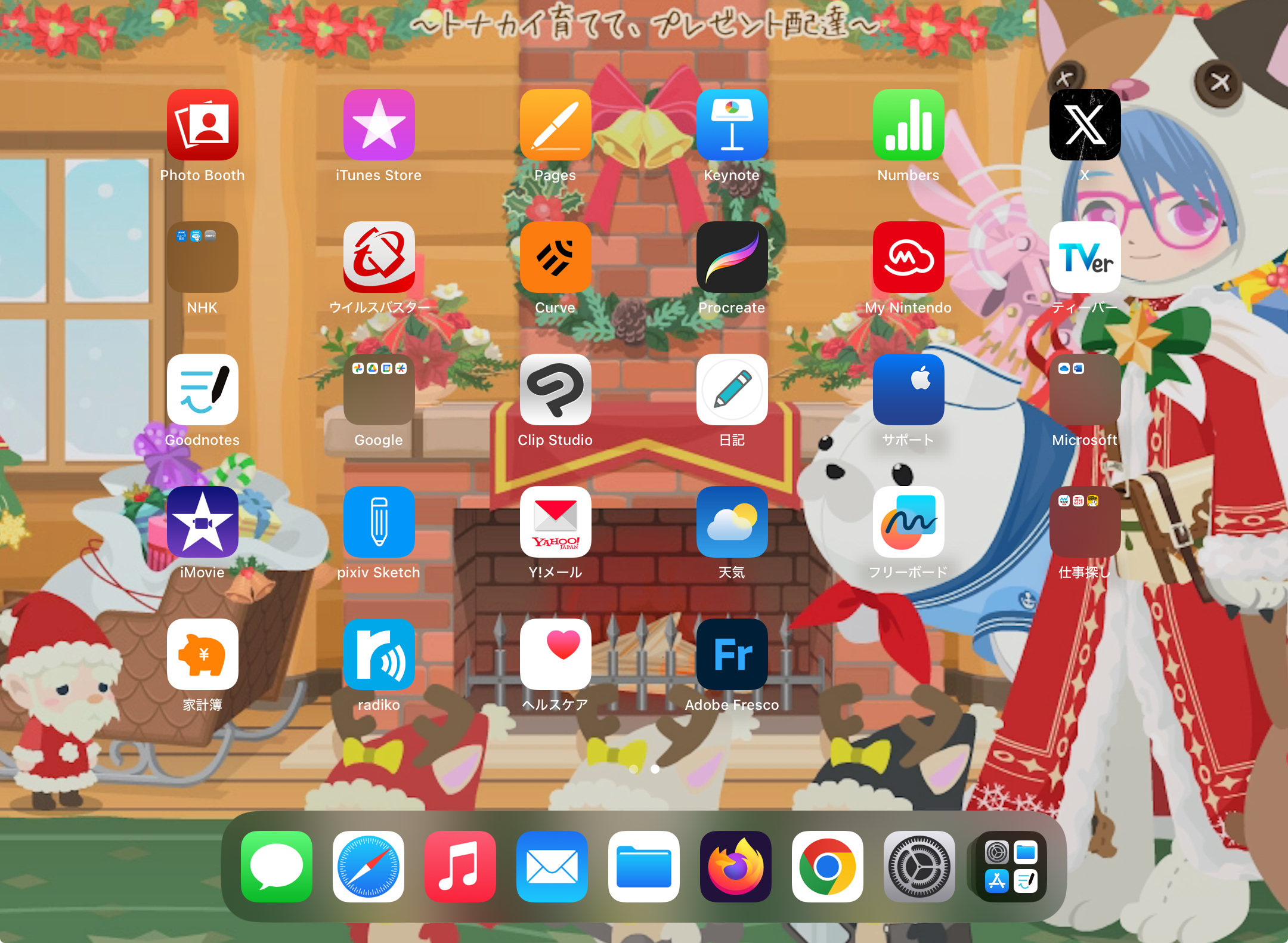Image resolution: width=1288 pixels, height=943 pixels.
Task: Launch pixiv Sketch
Action: [379, 522]
